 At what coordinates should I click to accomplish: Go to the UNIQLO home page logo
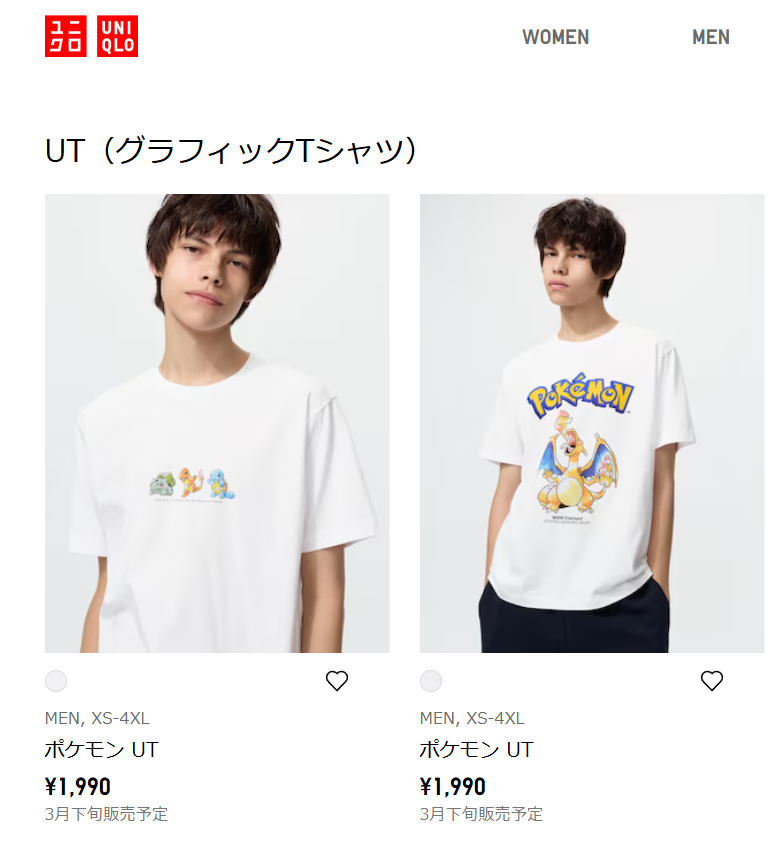92,37
